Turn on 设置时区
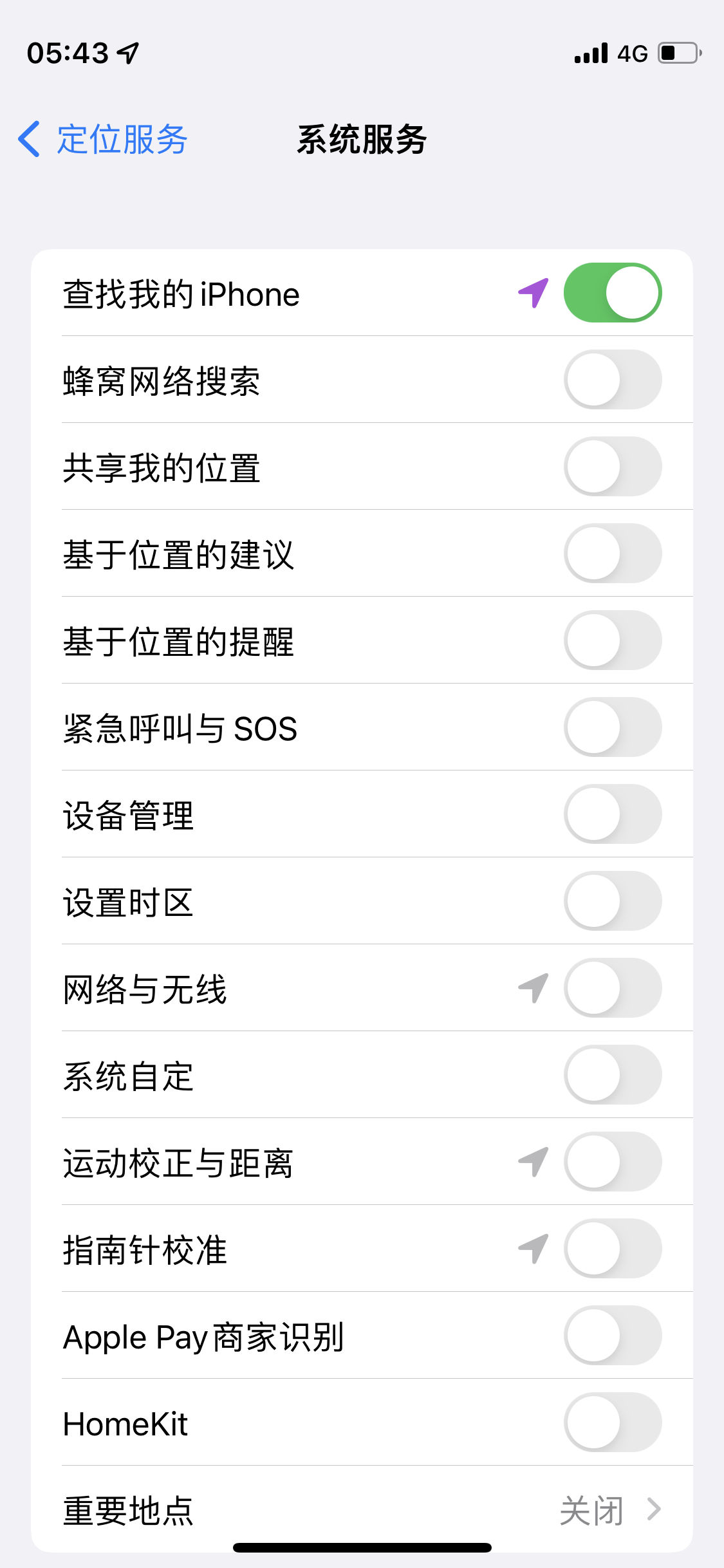This screenshot has width=724, height=1568. (x=612, y=901)
